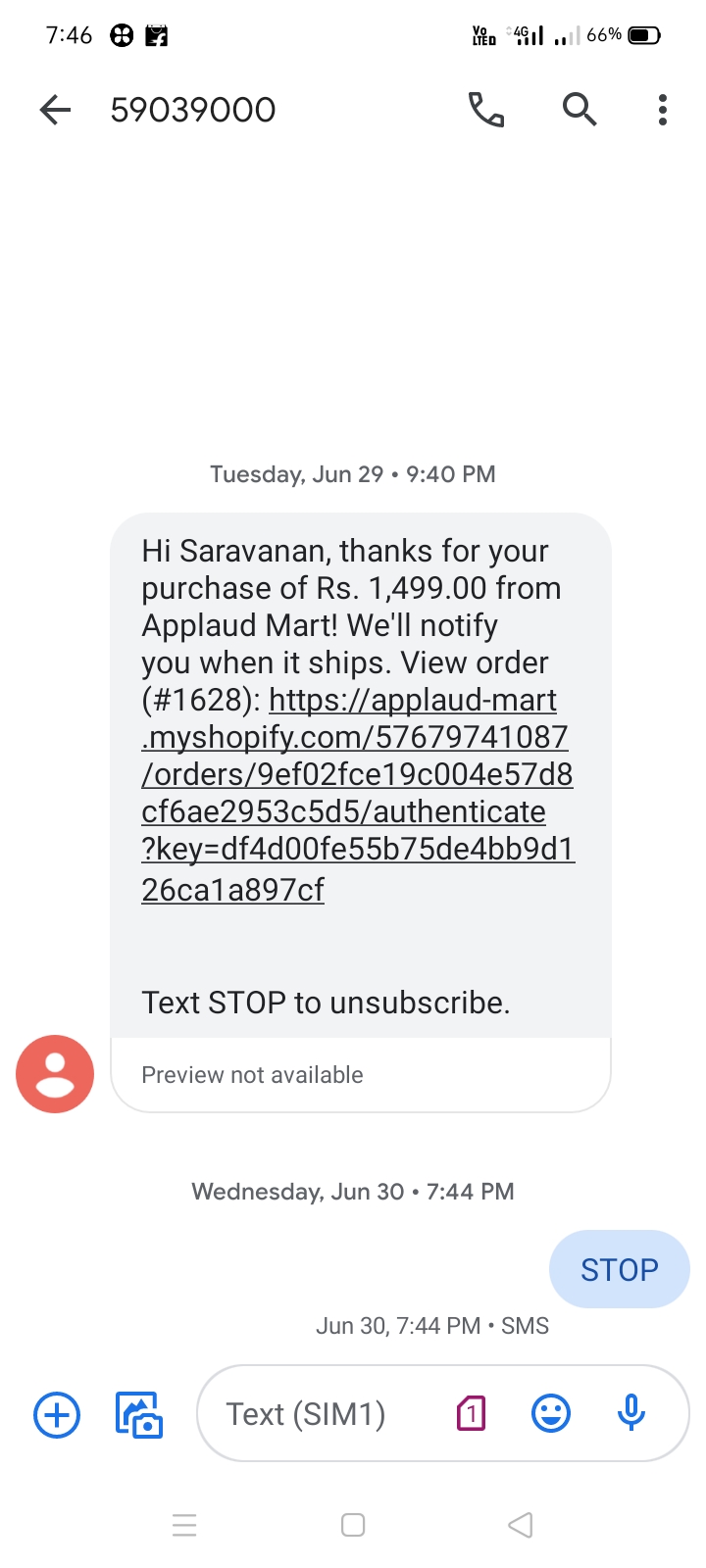Call the number 59039000
Image resolution: width=706 pixels, height=1568 pixels.
485,110
